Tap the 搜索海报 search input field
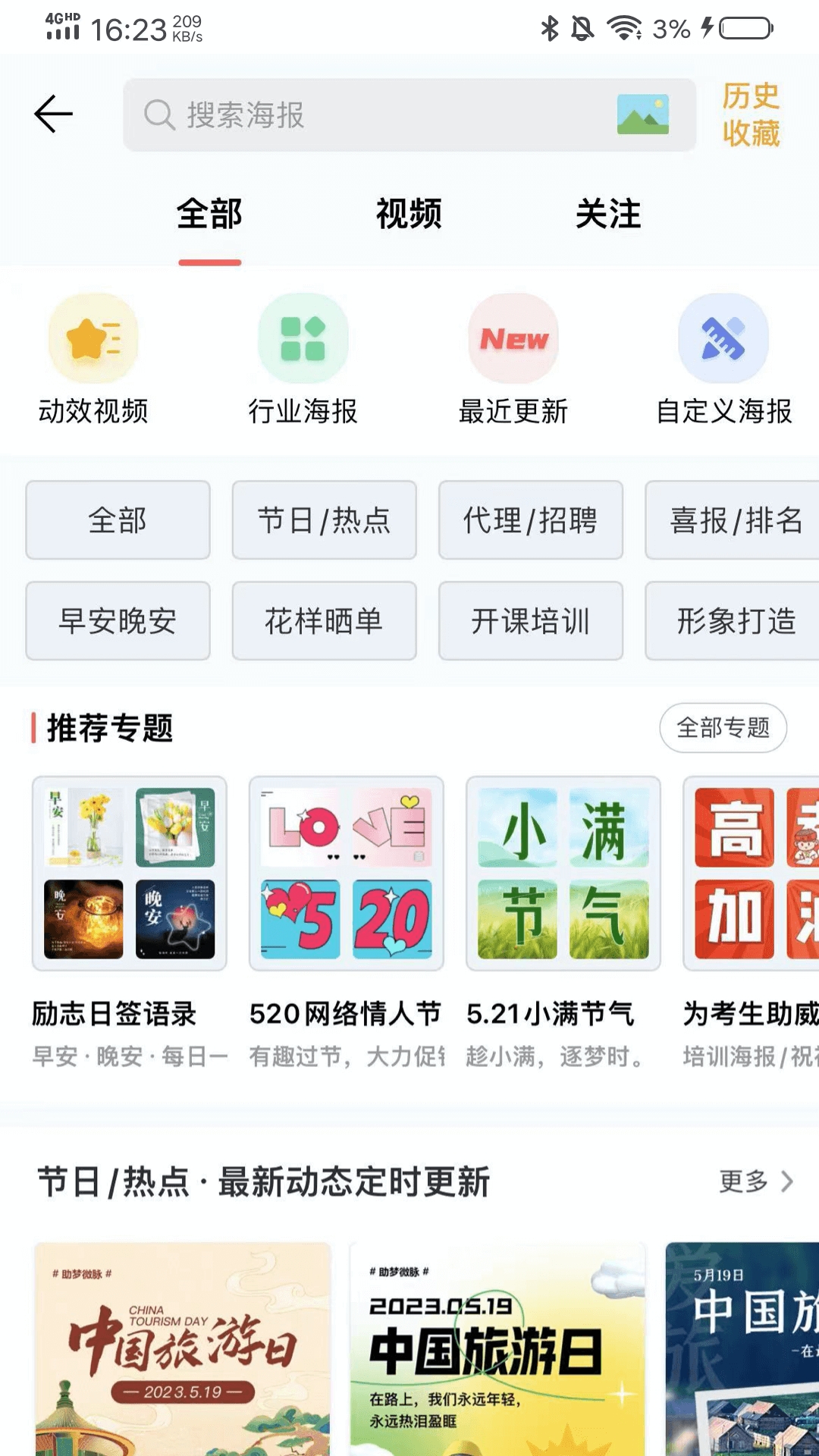The width and height of the screenshot is (819, 1456). [x=341, y=115]
